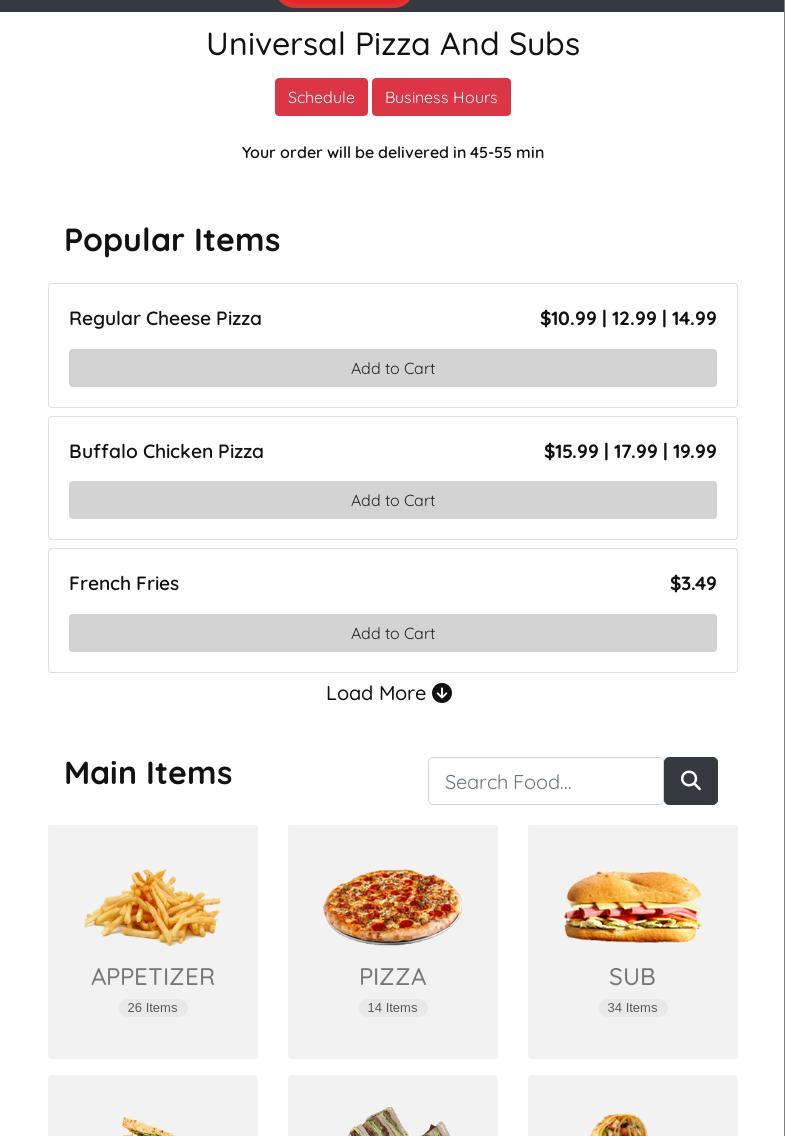Image resolution: width=785 pixels, height=1136 pixels.
Task: Open the Appetizer category
Action: click(153, 941)
